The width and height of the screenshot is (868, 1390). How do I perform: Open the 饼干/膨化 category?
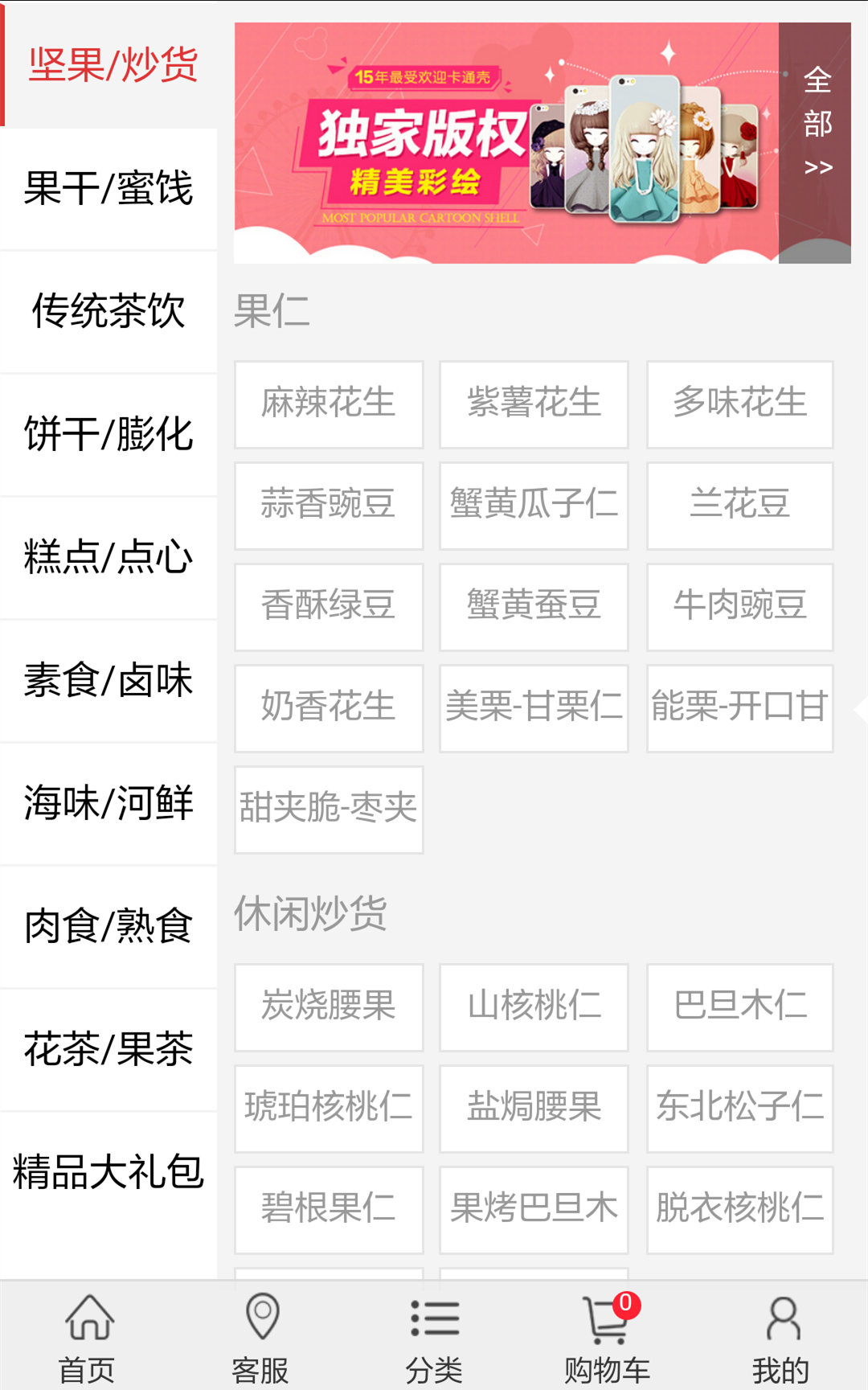(108, 435)
